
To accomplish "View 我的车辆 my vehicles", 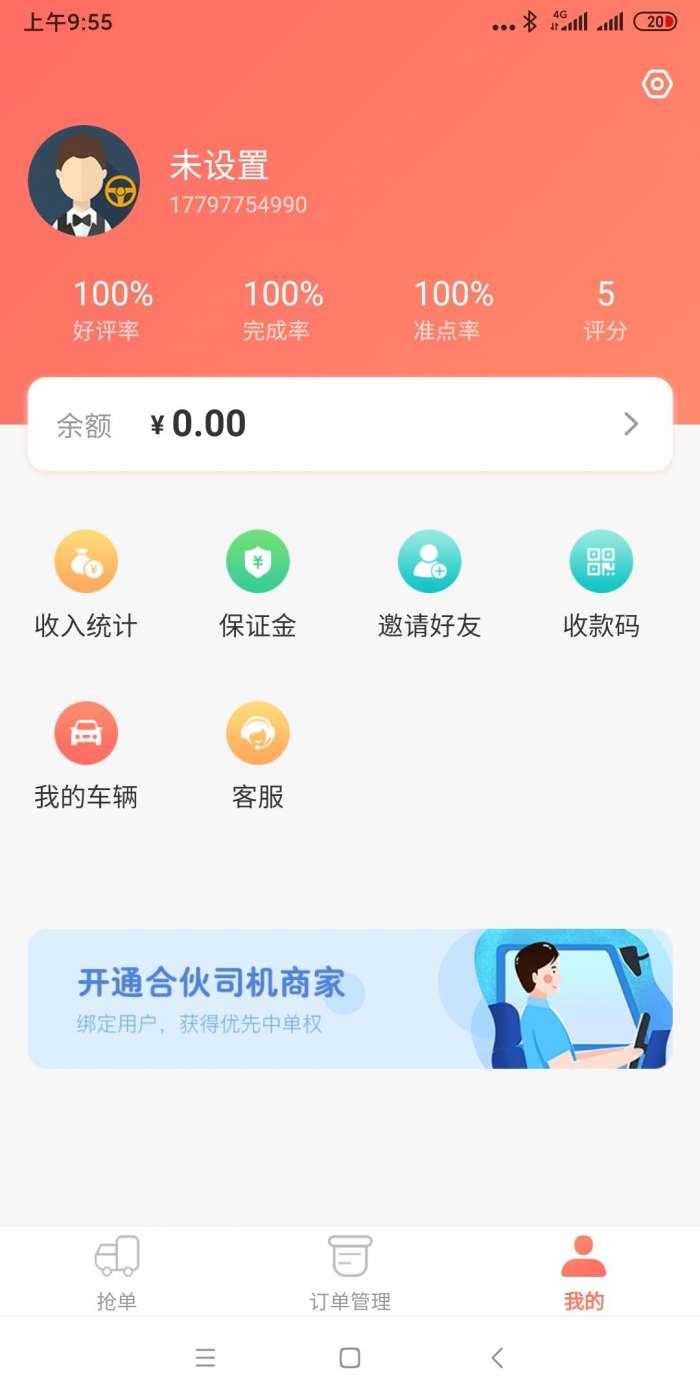I will click(86, 754).
